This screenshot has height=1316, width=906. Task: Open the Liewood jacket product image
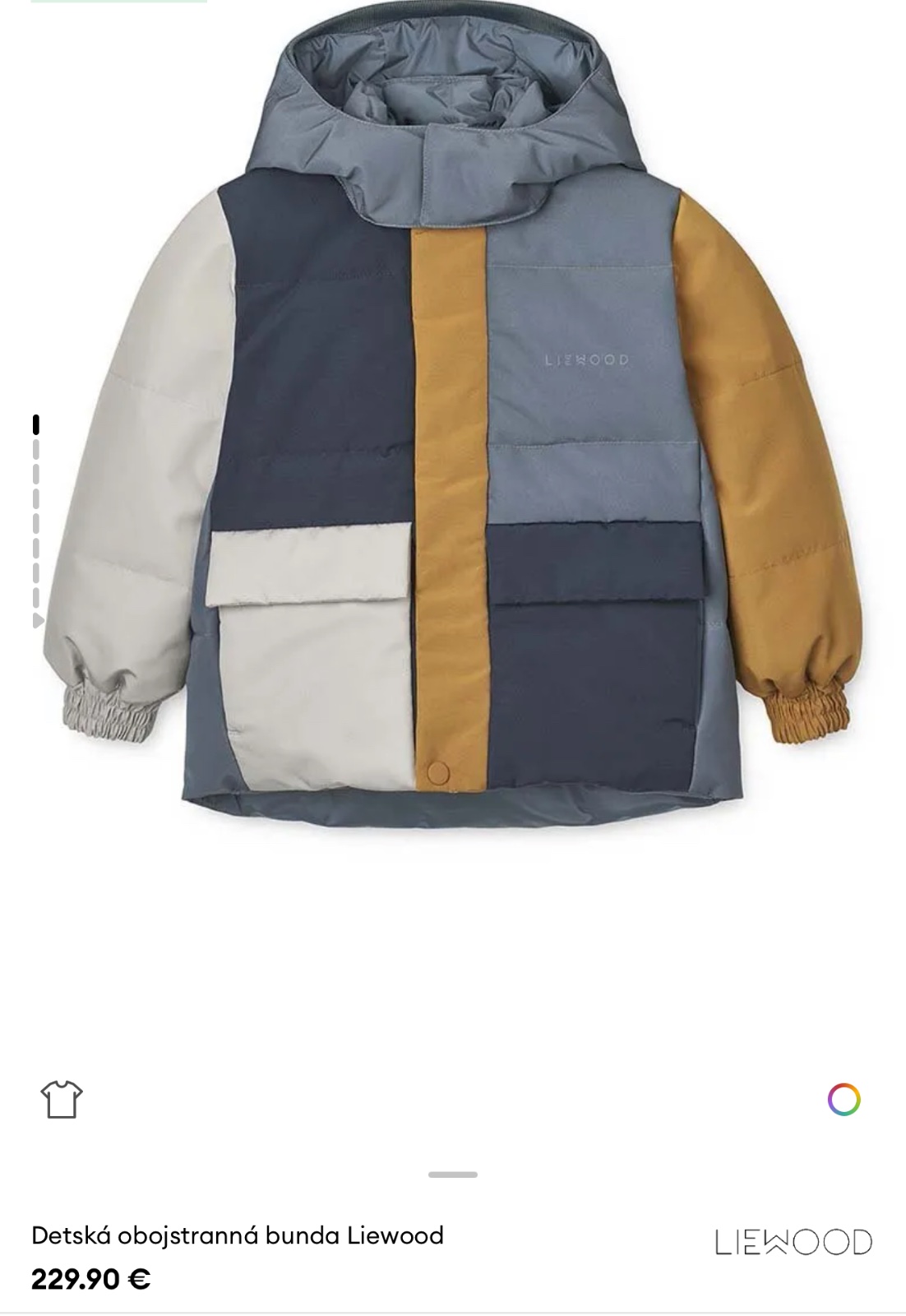453,428
